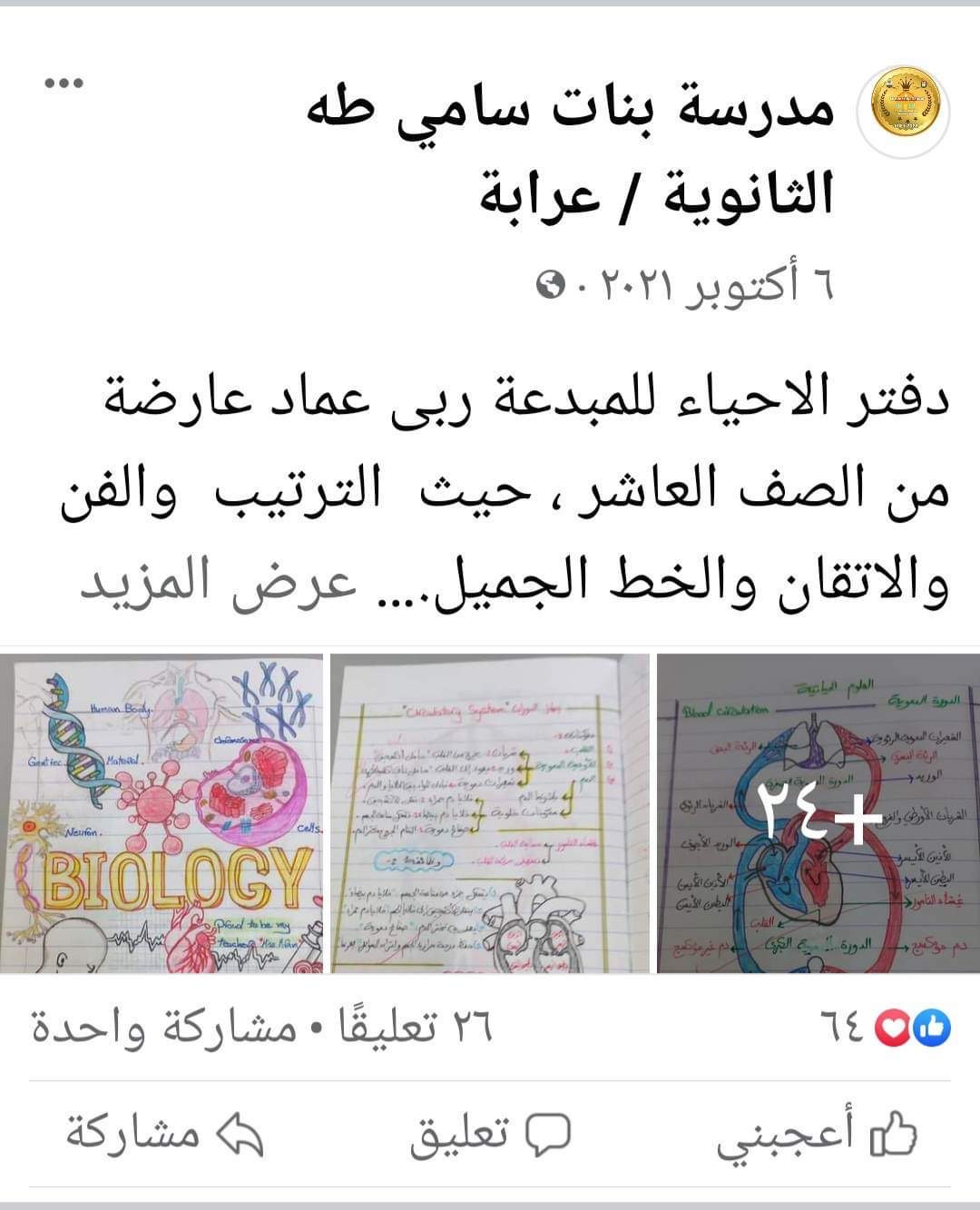The width and height of the screenshot is (980, 1210).
Task: Open the ٢٦ تعليقًا comments count
Action: [416, 1028]
